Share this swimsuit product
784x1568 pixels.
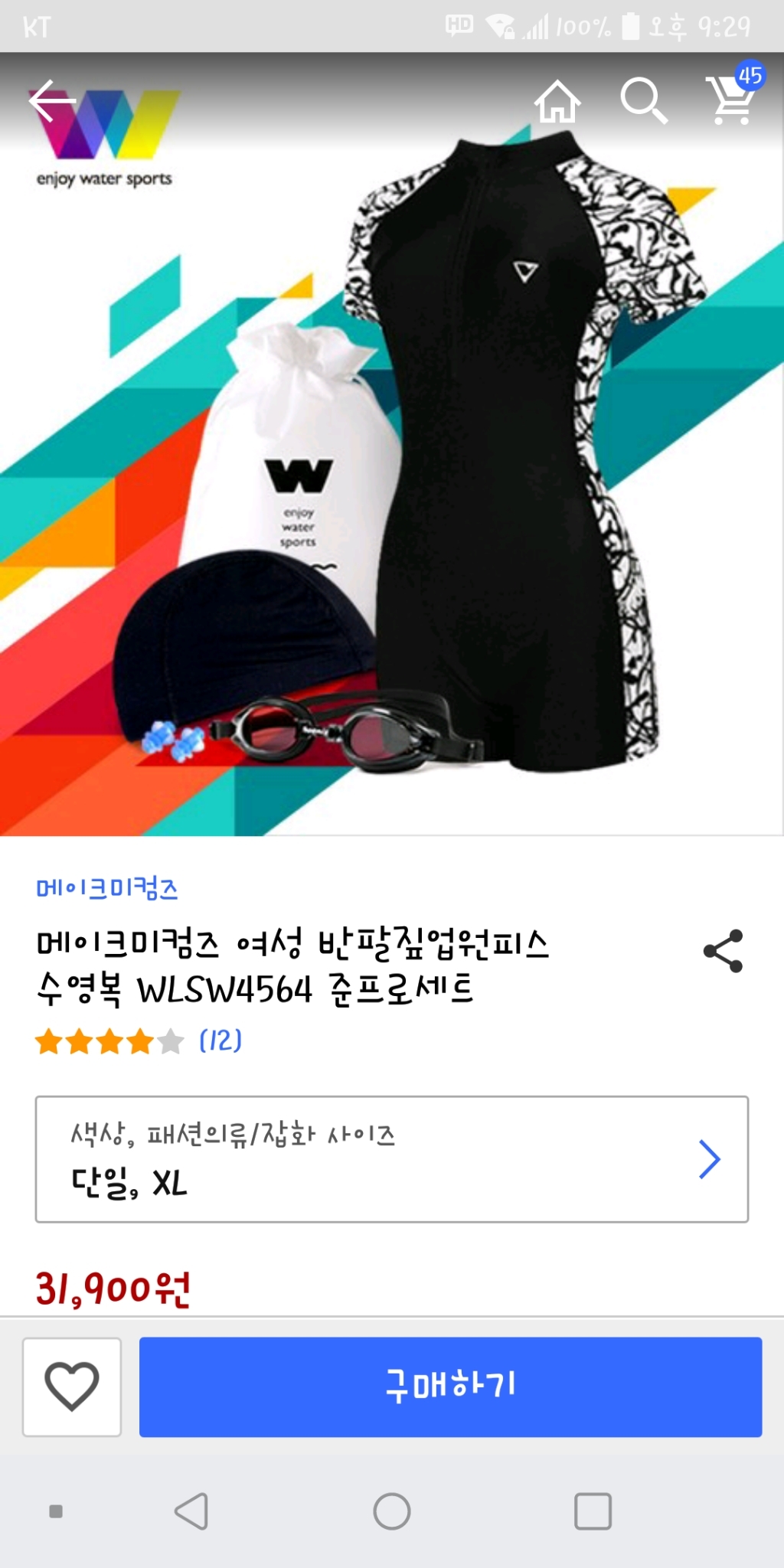(x=723, y=951)
